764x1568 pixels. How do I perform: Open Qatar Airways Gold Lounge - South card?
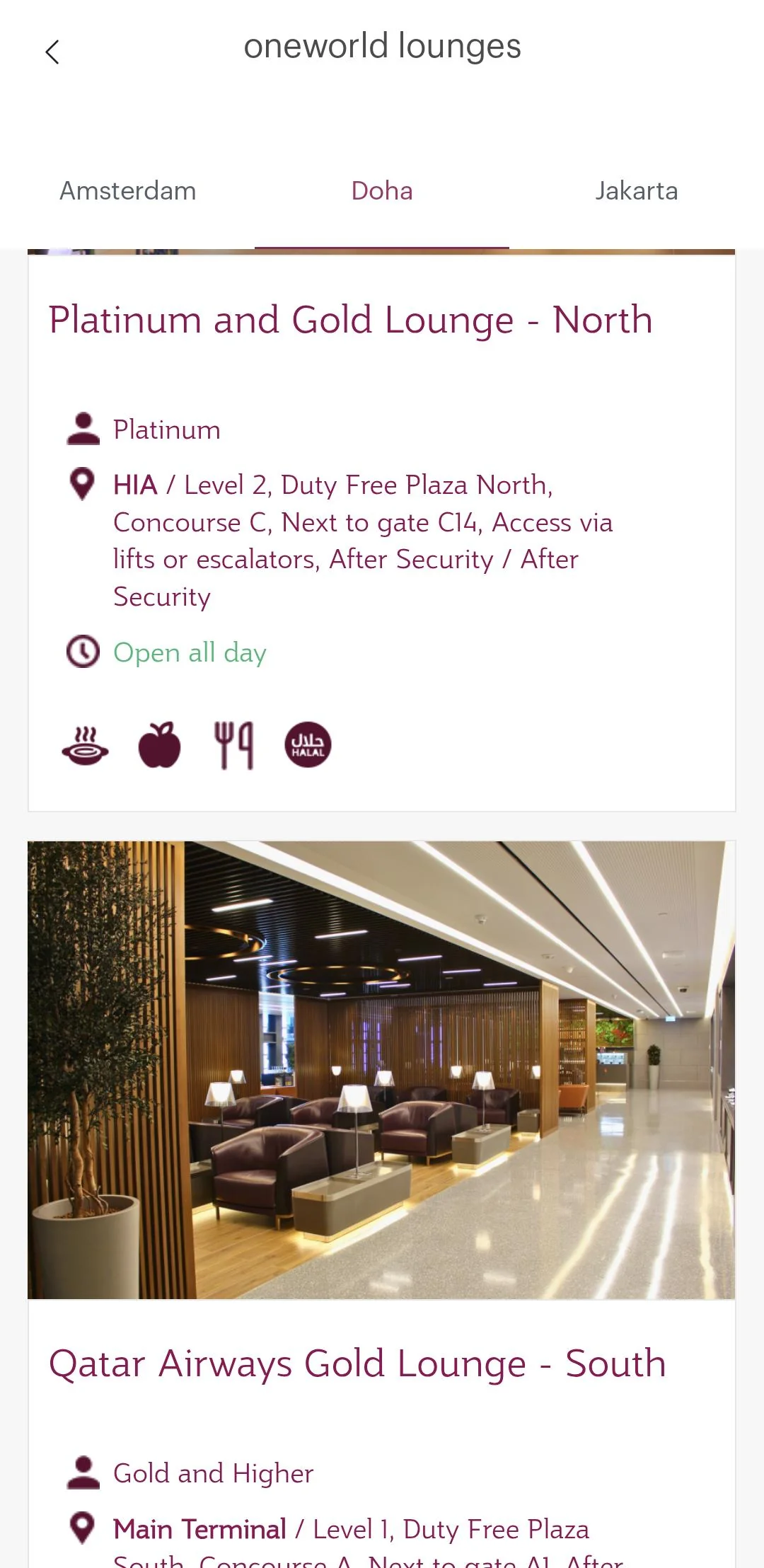357,1364
